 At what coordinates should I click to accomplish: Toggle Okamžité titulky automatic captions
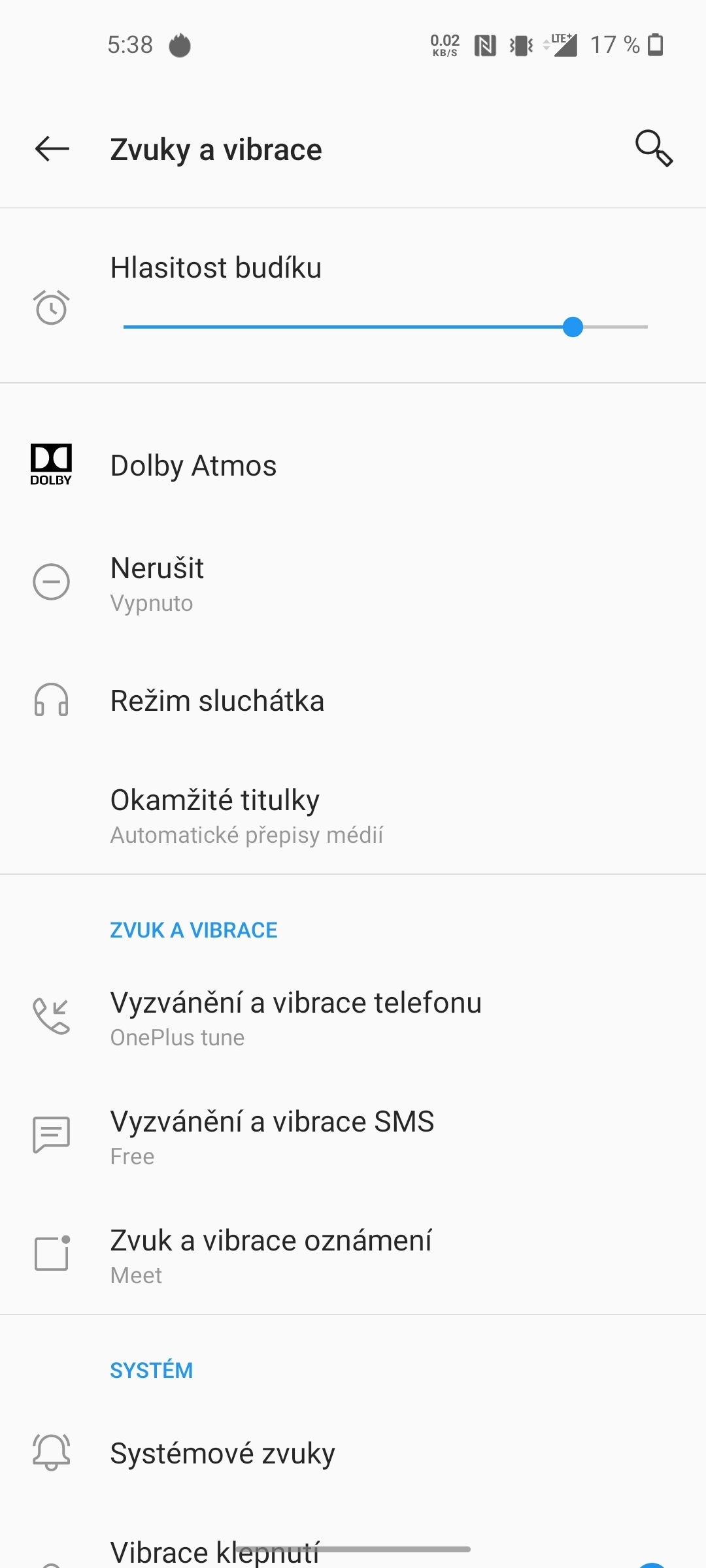[353, 813]
